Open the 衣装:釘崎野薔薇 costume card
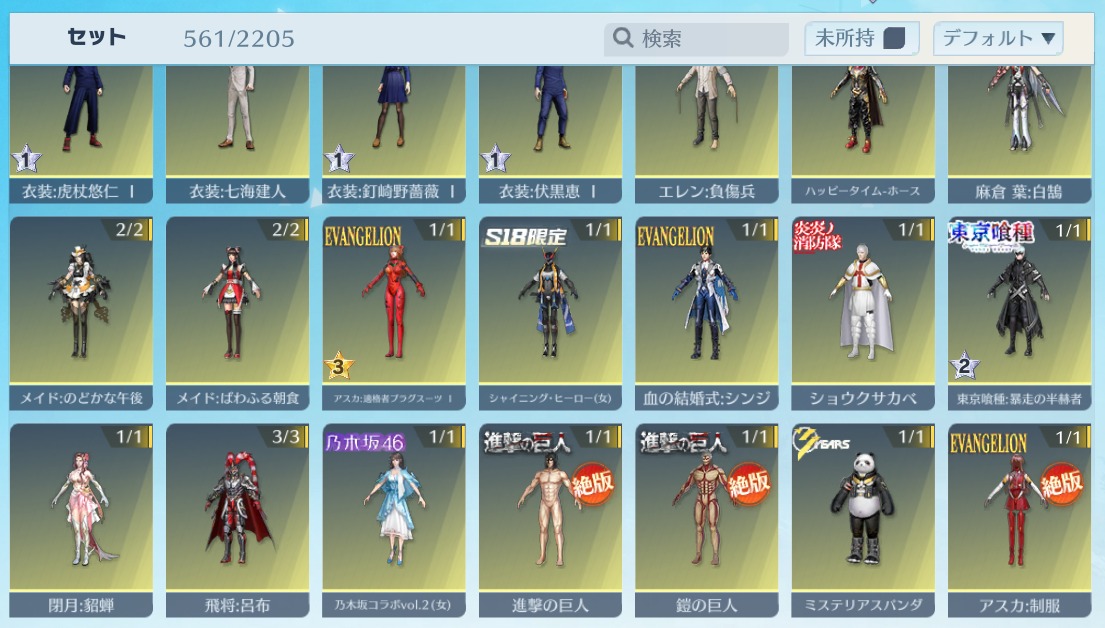The width and height of the screenshot is (1105, 628). pyautogui.click(x=394, y=130)
